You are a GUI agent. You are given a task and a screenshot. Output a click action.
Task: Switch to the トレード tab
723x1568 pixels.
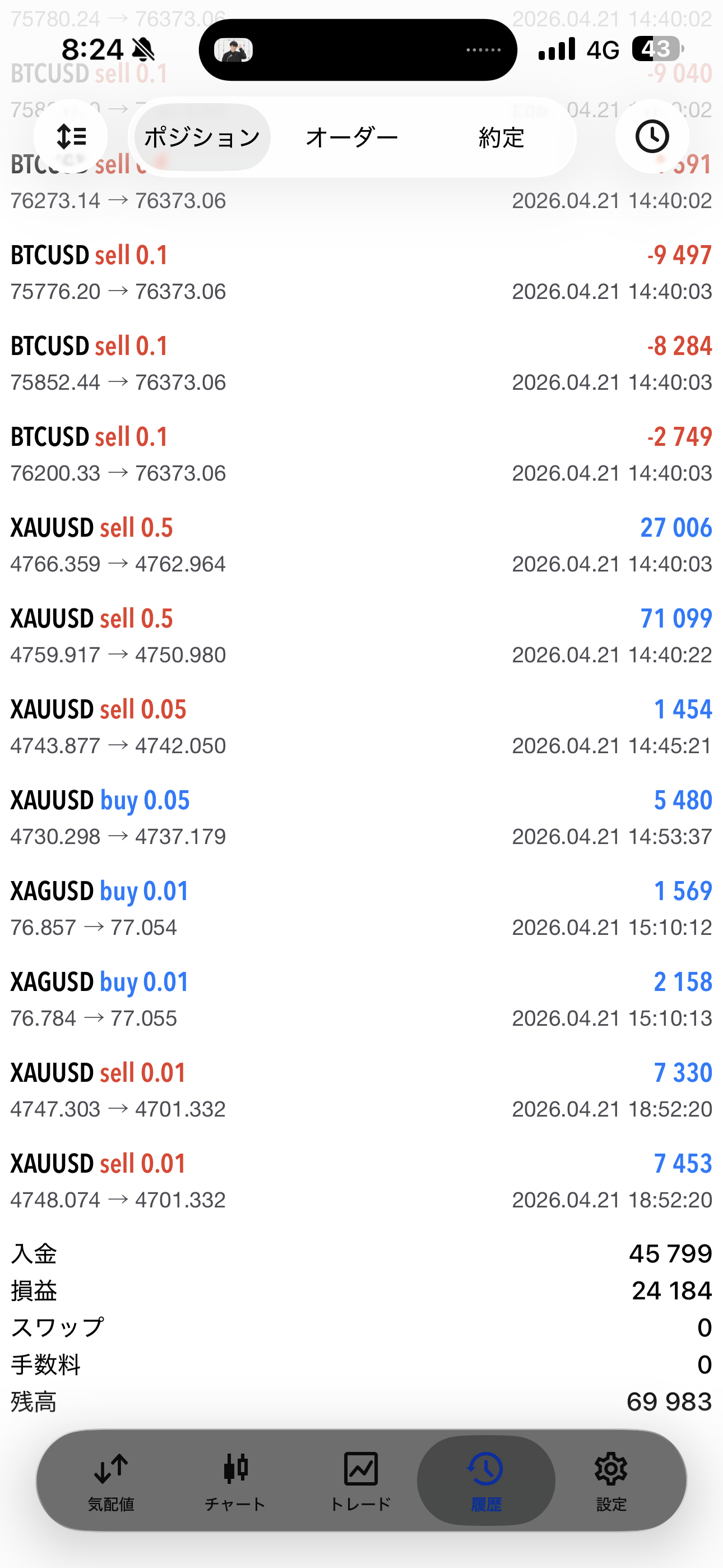pos(360,1481)
